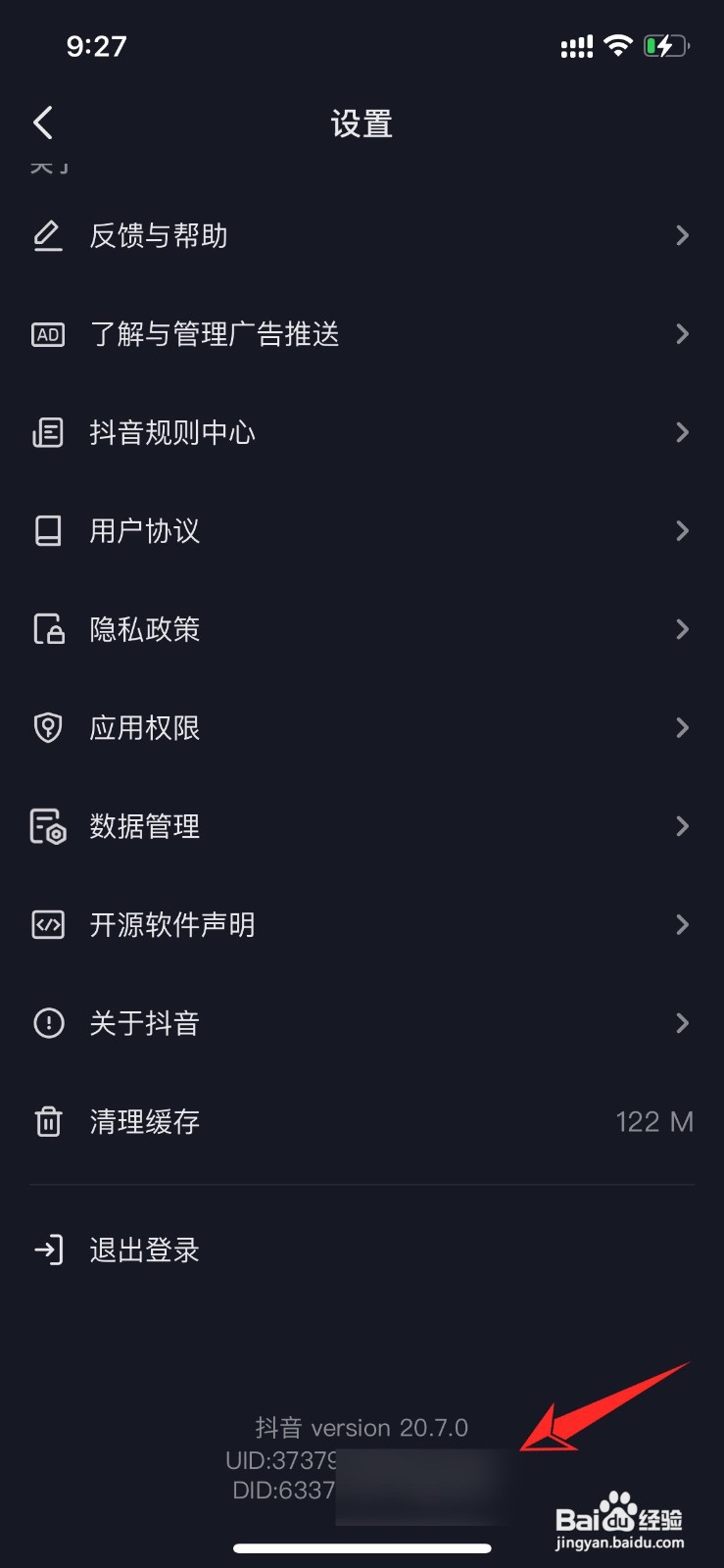Open the 用户协议 chevron
This screenshot has height=1568, width=724.
[x=683, y=530]
